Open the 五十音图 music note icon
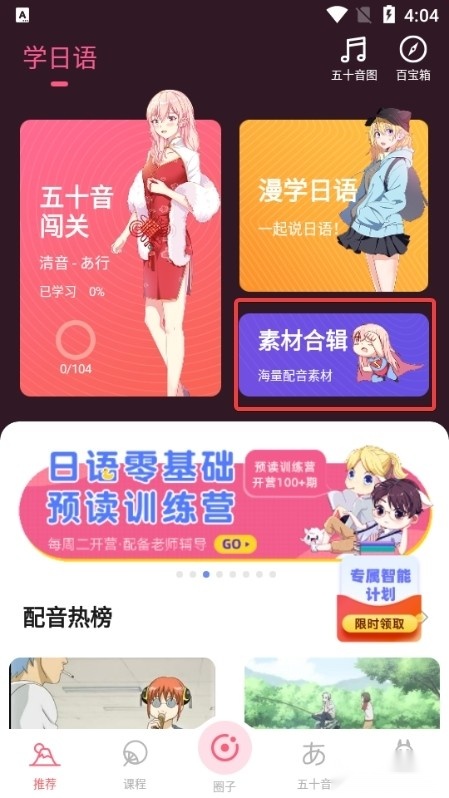Viewport: 449px width, 798px height. 354,50
